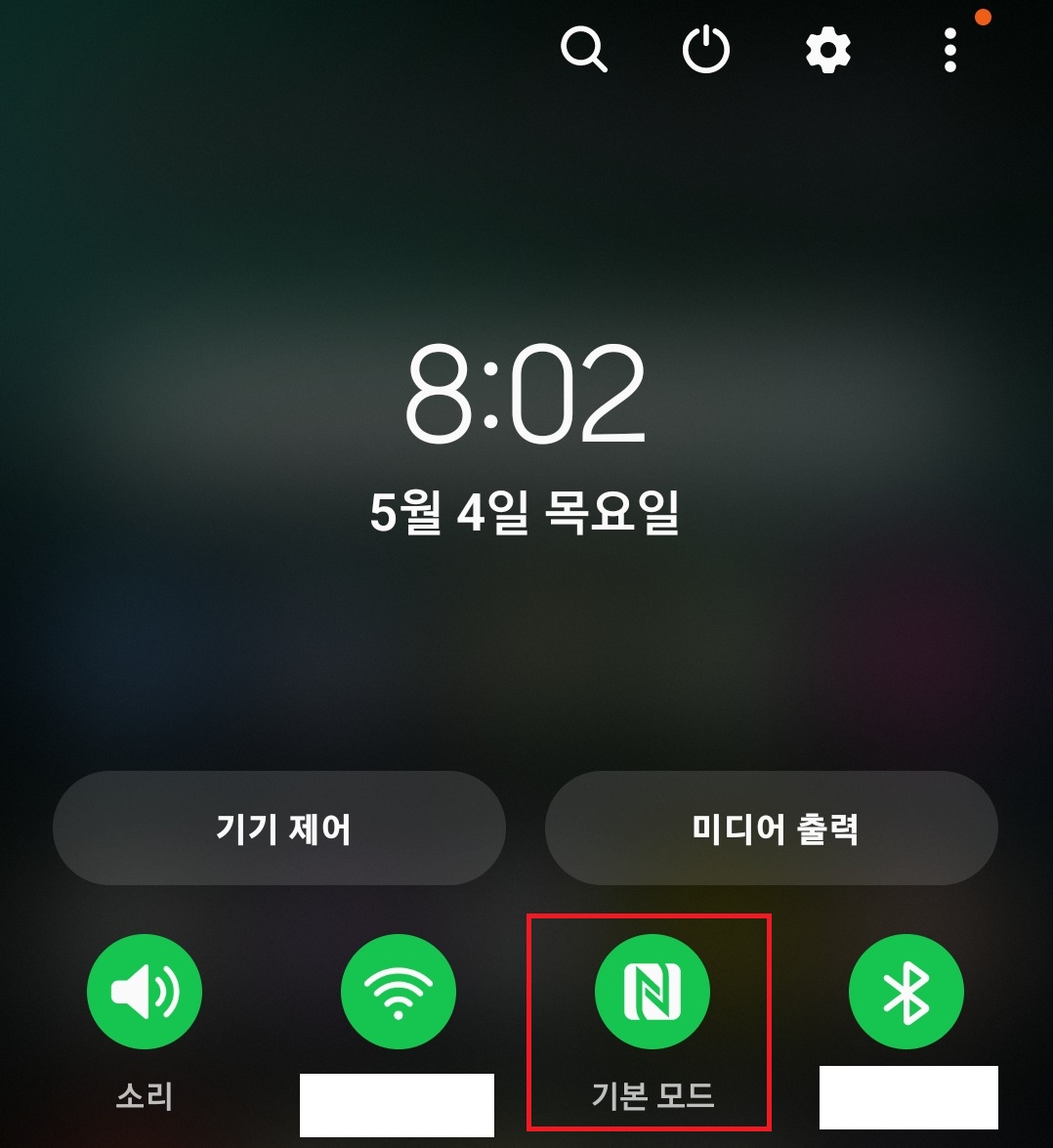Tap the 소리 label under the speaker icon

[x=144, y=1097]
